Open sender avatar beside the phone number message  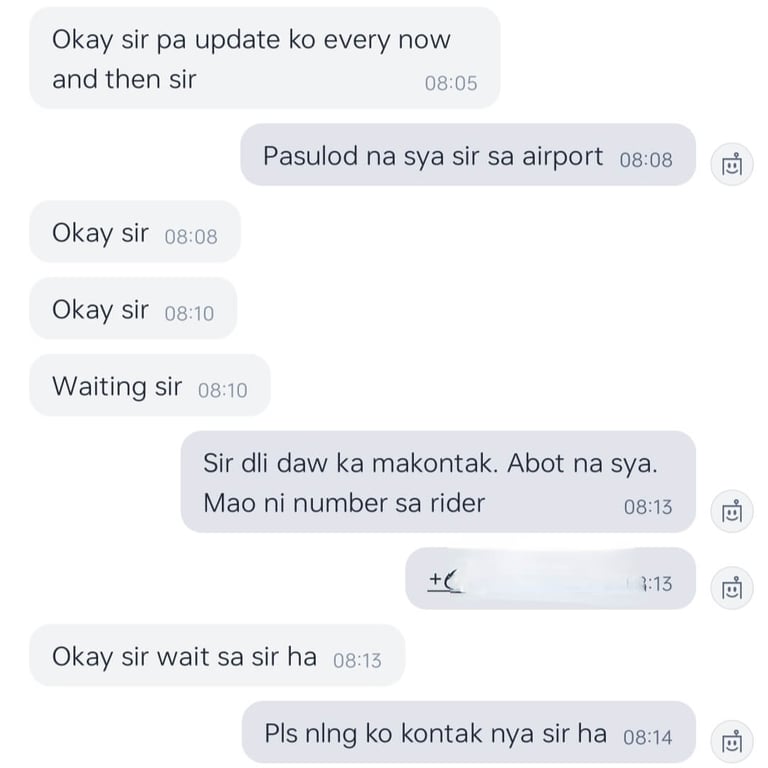pyautogui.click(x=732, y=588)
